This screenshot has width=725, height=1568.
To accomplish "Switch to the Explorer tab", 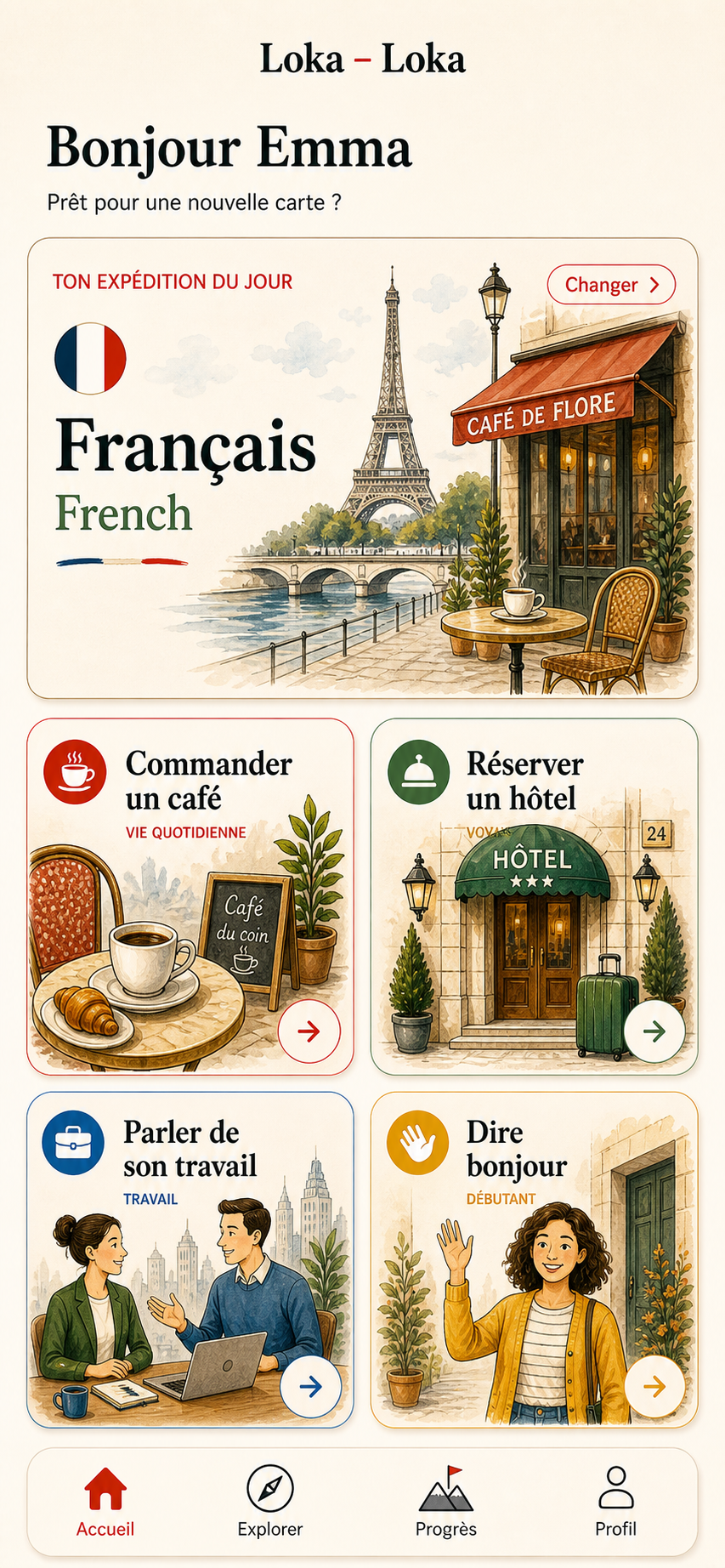I will pos(270,1503).
